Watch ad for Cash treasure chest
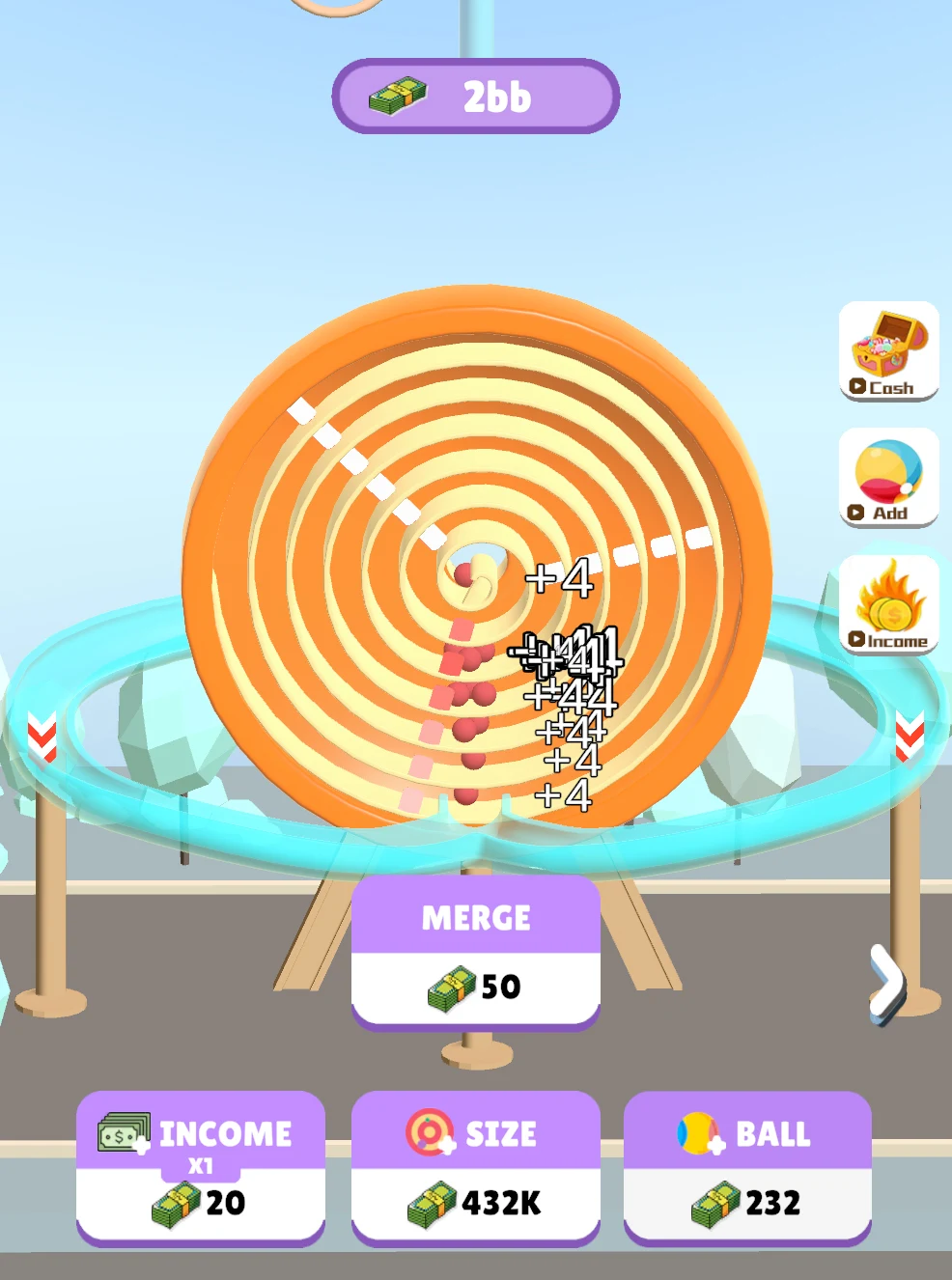The width and height of the screenshot is (952, 1280). click(x=888, y=351)
